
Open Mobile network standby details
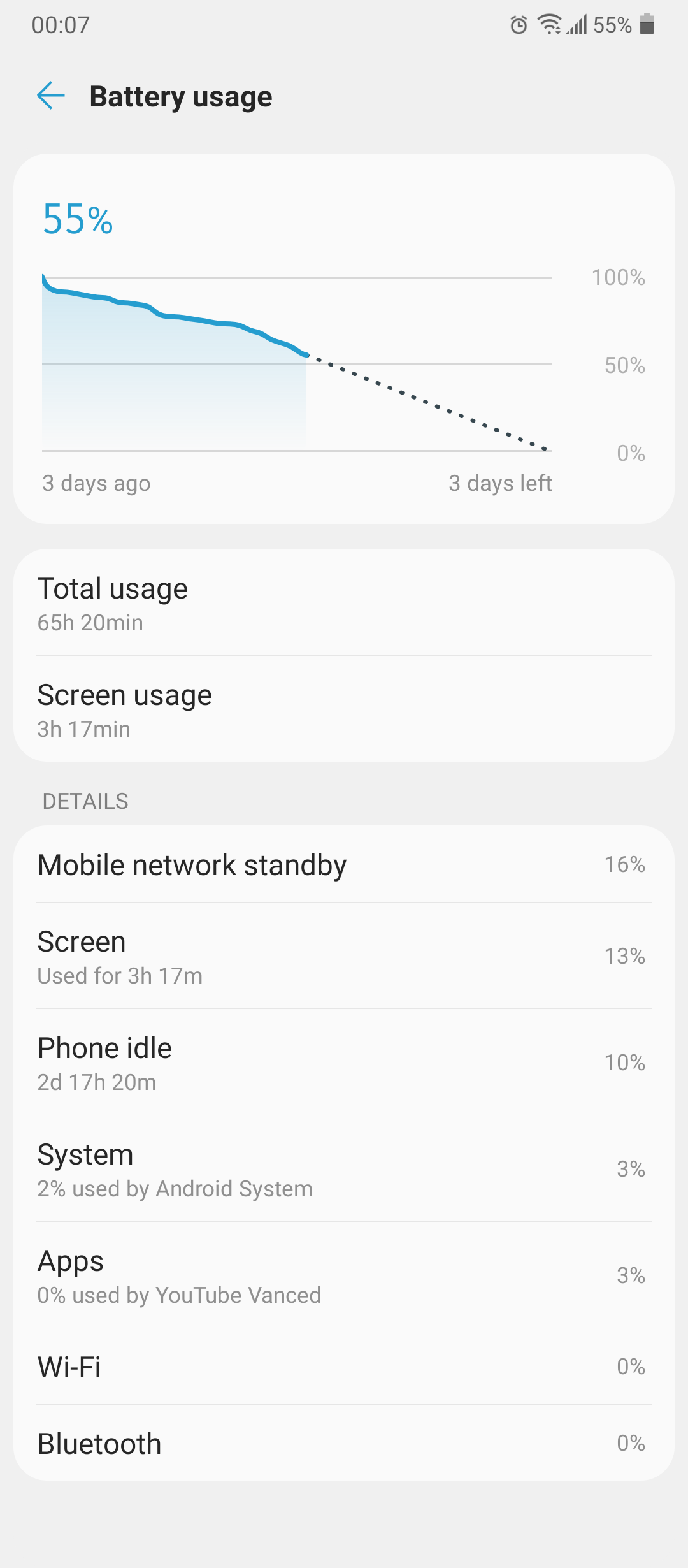pos(344,865)
